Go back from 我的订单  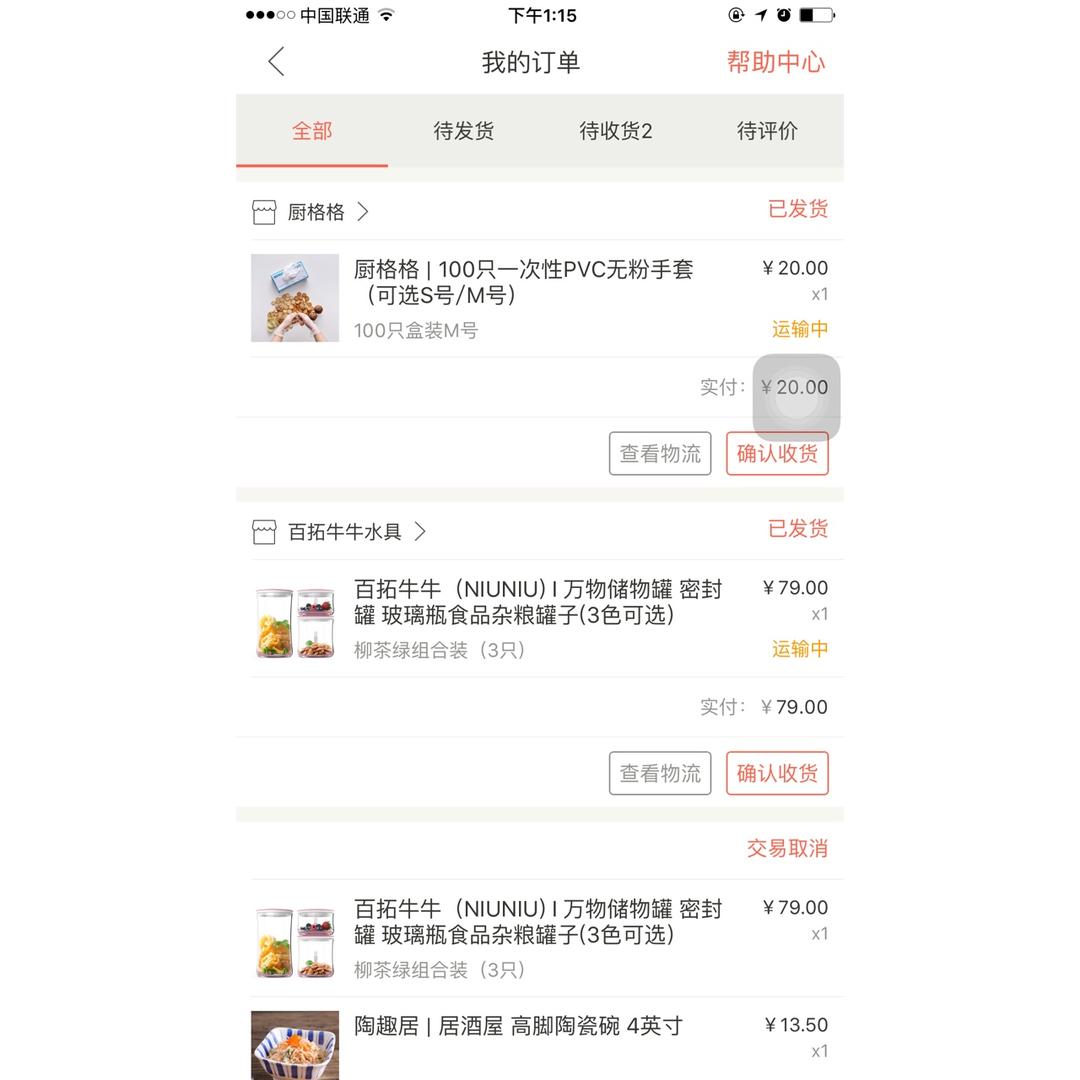(x=277, y=62)
